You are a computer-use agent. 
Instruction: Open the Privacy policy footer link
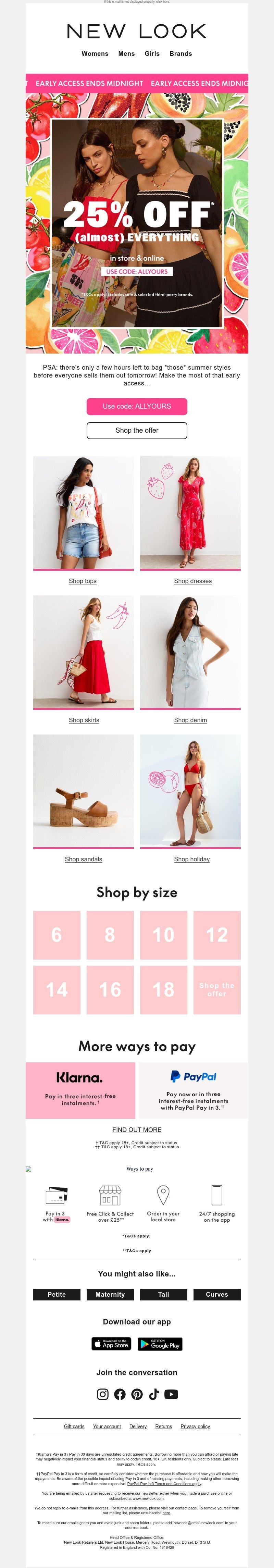click(x=195, y=1426)
